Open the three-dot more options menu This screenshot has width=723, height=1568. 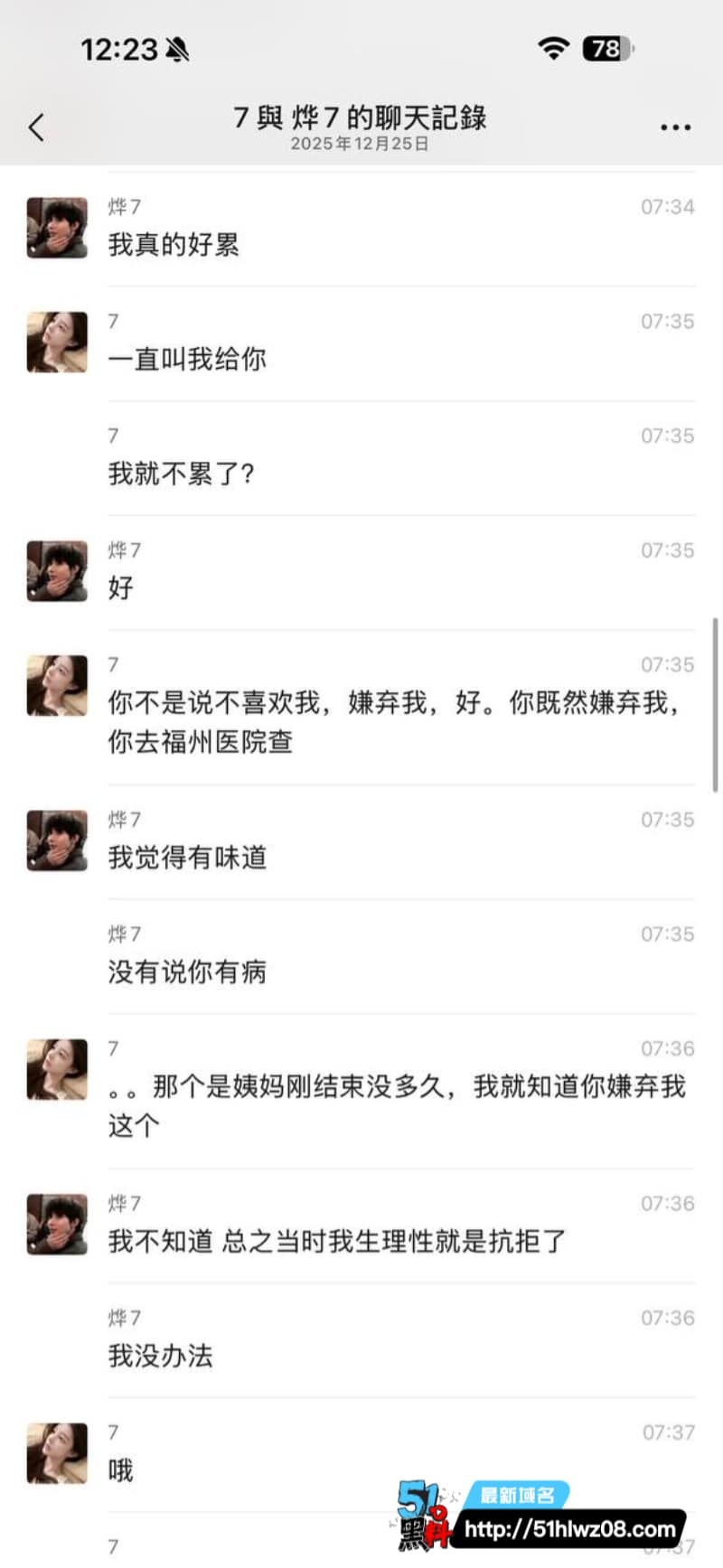click(675, 127)
